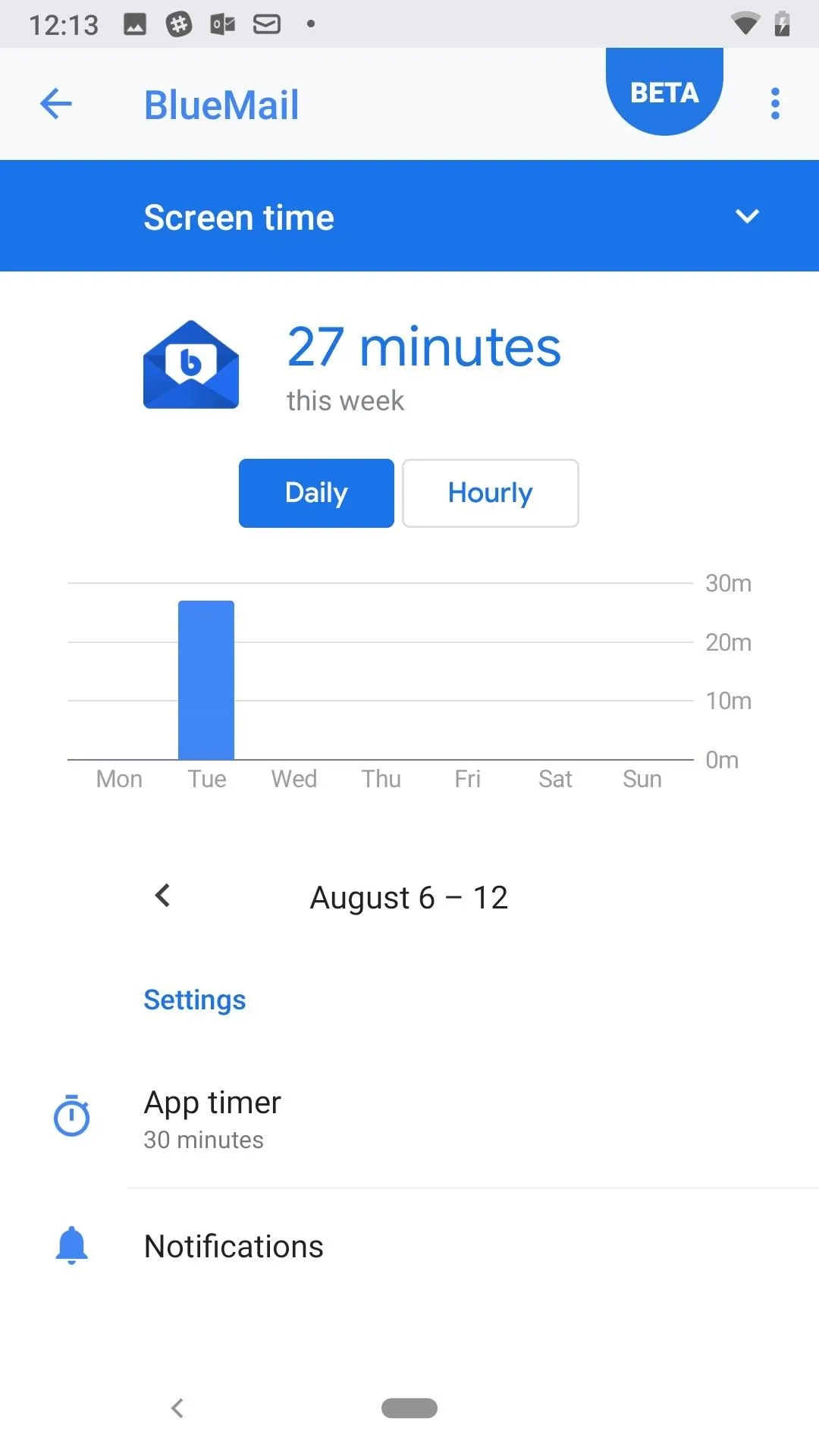Open the three-dot overflow menu
Screen dimensions: 819x1456
point(775,104)
